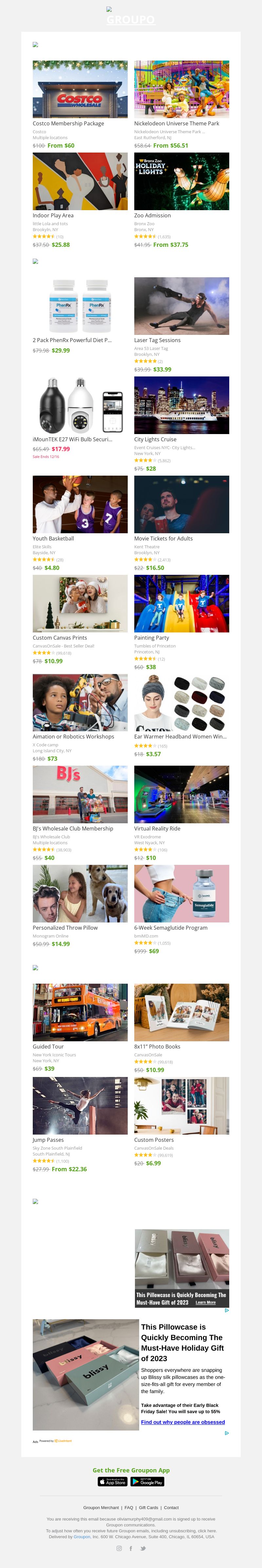262x1568 pixels.
Task: Open the Costco Membership Package deal
Action: pyautogui.click(x=80, y=89)
